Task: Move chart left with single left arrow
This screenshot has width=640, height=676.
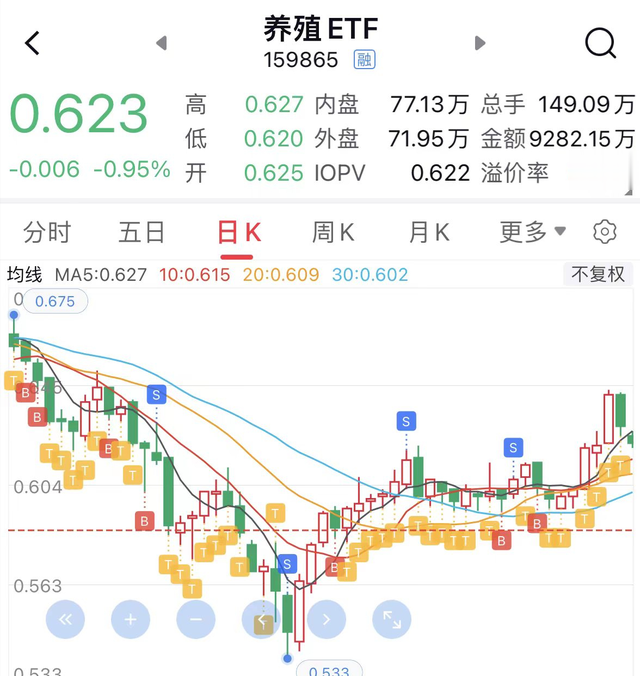Action: (261, 619)
